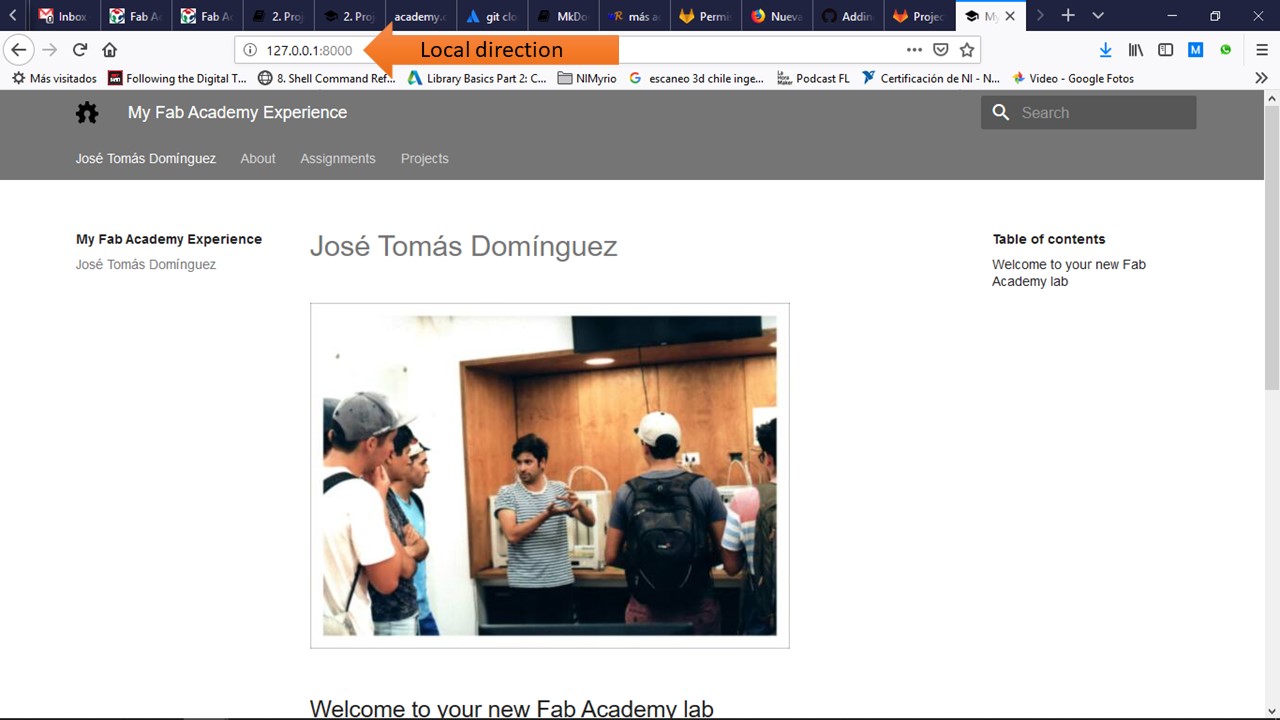Image resolution: width=1280 pixels, height=720 pixels.
Task: Bookmark this page with the star
Action: pyautogui.click(x=966, y=50)
